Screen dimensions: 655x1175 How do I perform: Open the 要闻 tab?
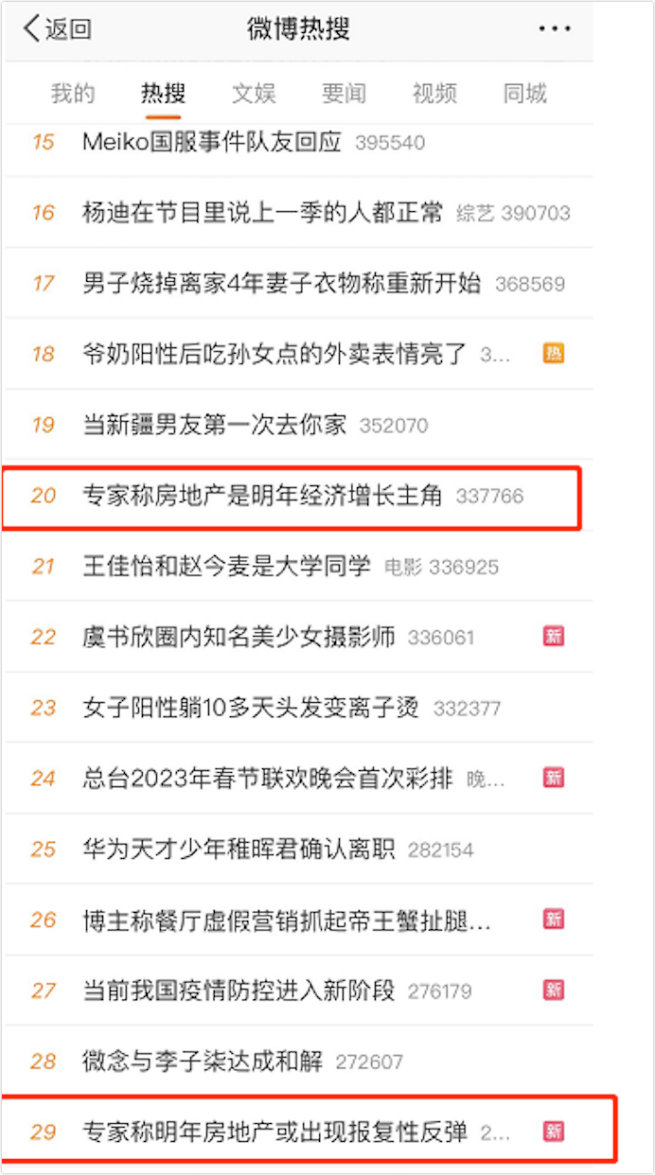[344, 94]
